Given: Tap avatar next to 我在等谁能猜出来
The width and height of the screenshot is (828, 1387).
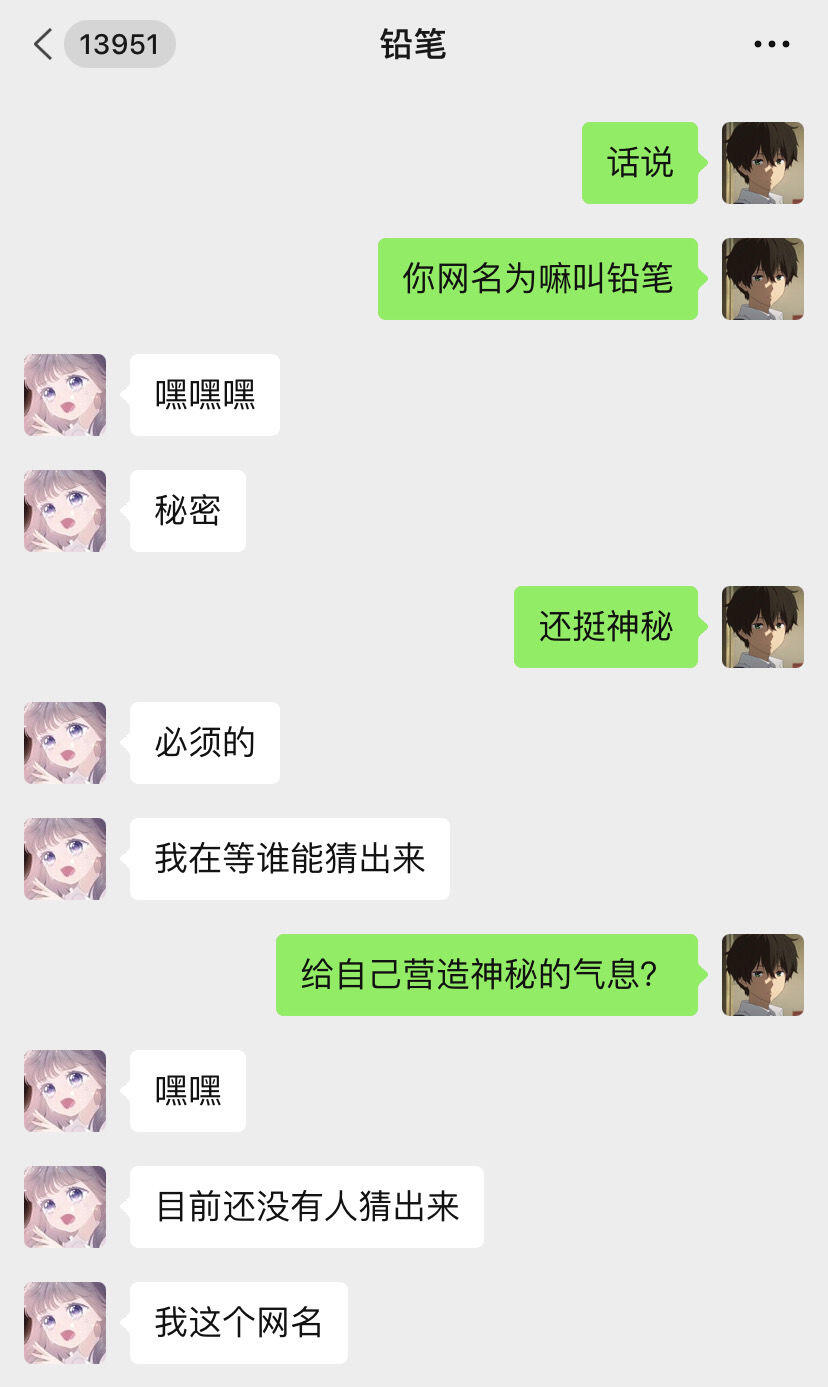Looking at the screenshot, I should tap(65, 859).
